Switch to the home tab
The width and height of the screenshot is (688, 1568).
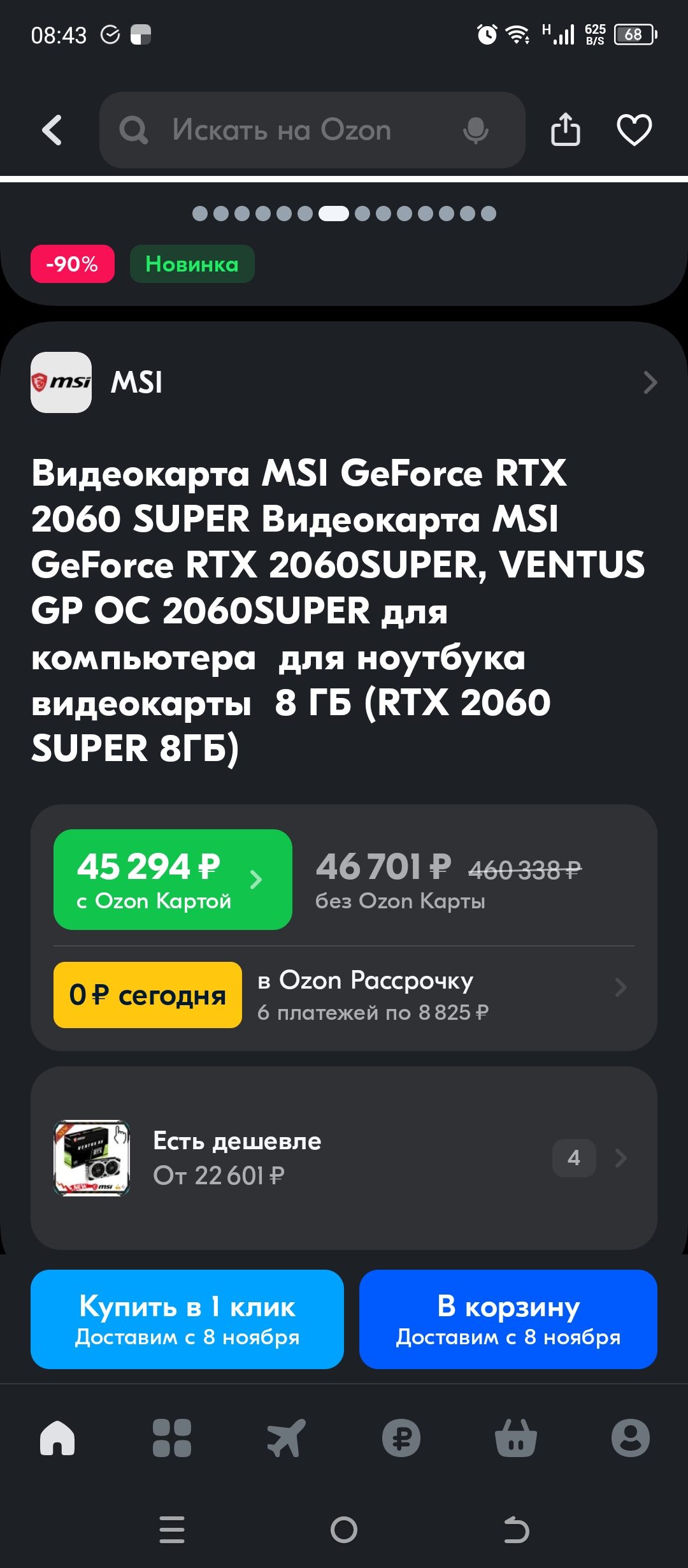[57, 1438]
